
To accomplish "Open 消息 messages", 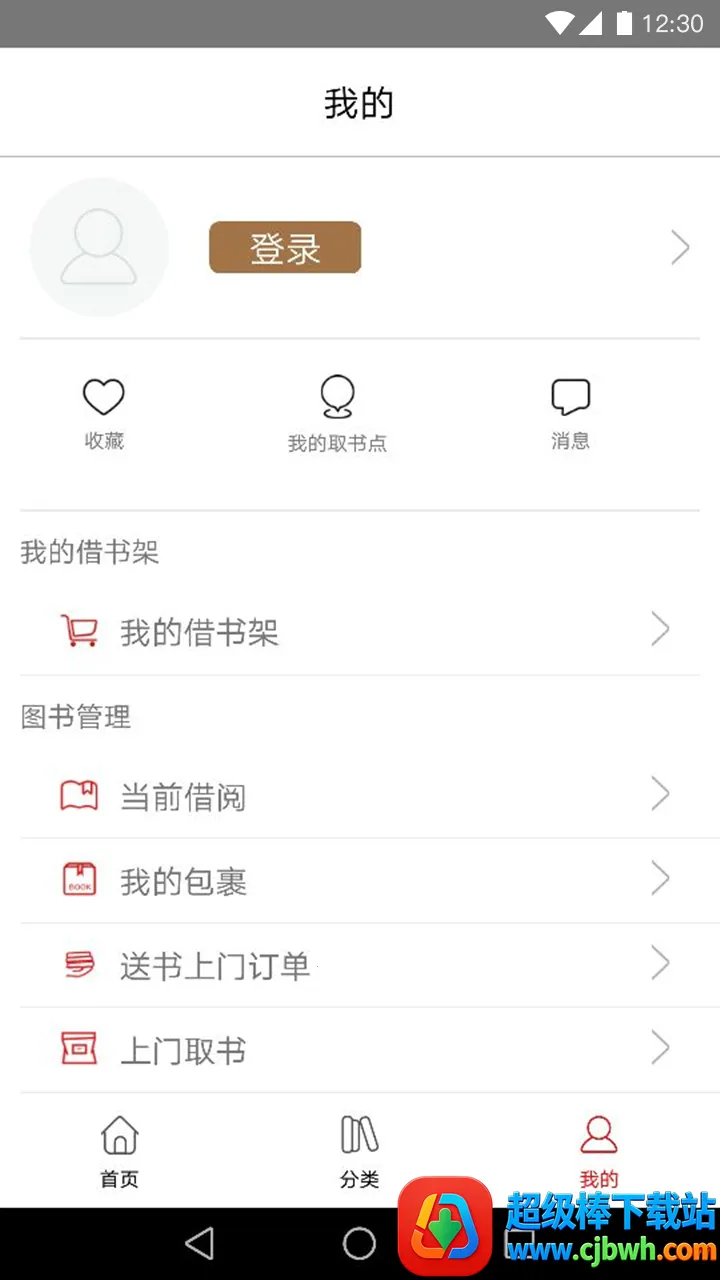I will point(570,413).
